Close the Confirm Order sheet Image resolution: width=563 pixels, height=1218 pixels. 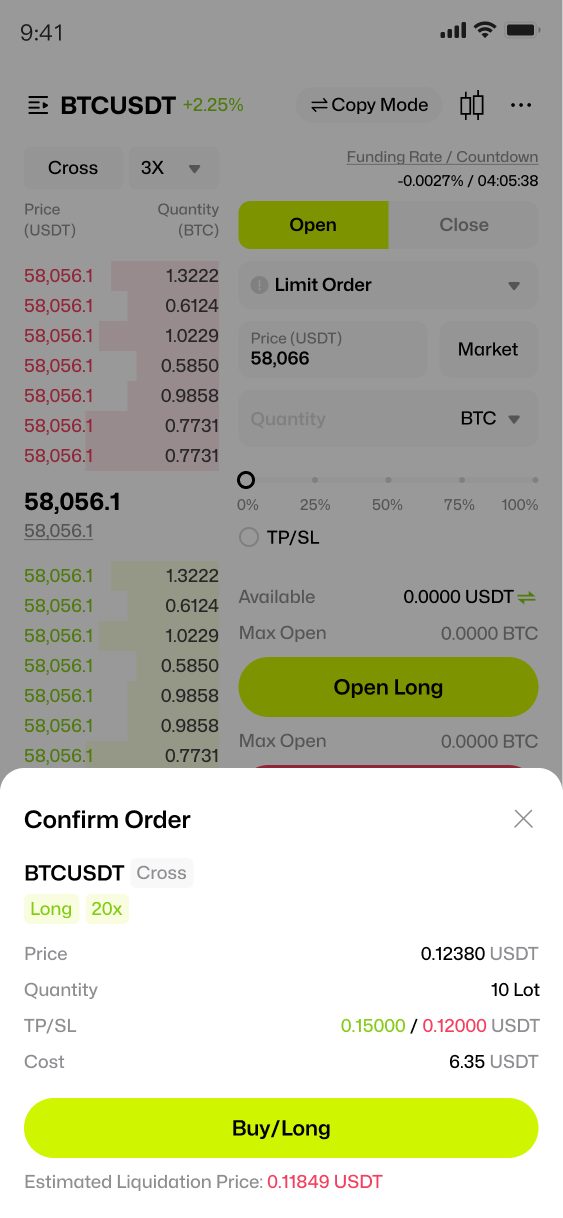523,819
